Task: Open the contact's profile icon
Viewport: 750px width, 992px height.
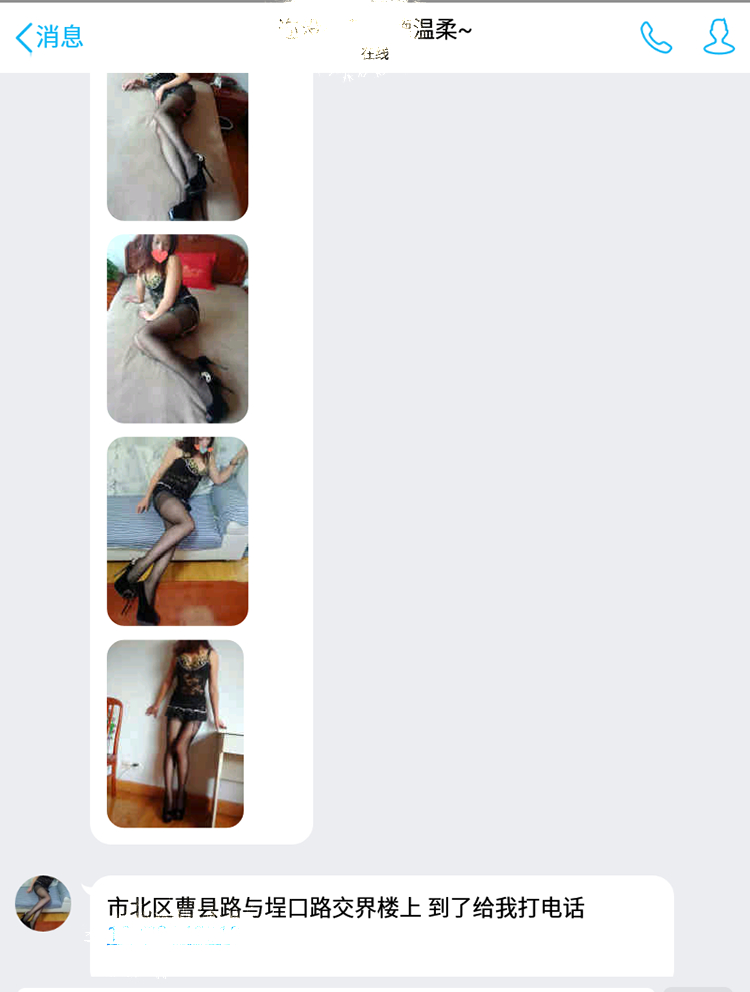Action: (x=718, y=38)
